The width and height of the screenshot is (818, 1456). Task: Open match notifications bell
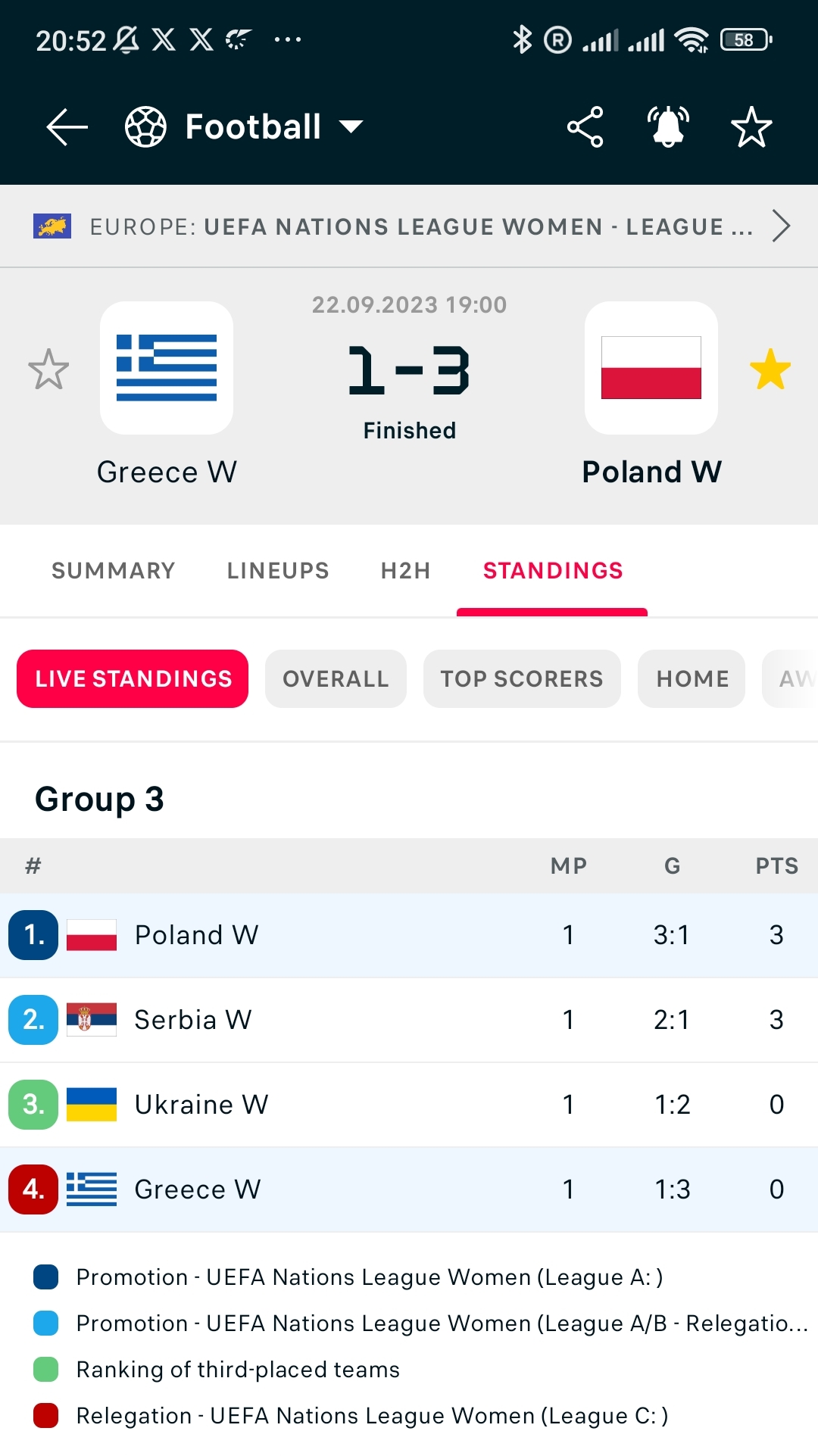click(x=668, y=126)
